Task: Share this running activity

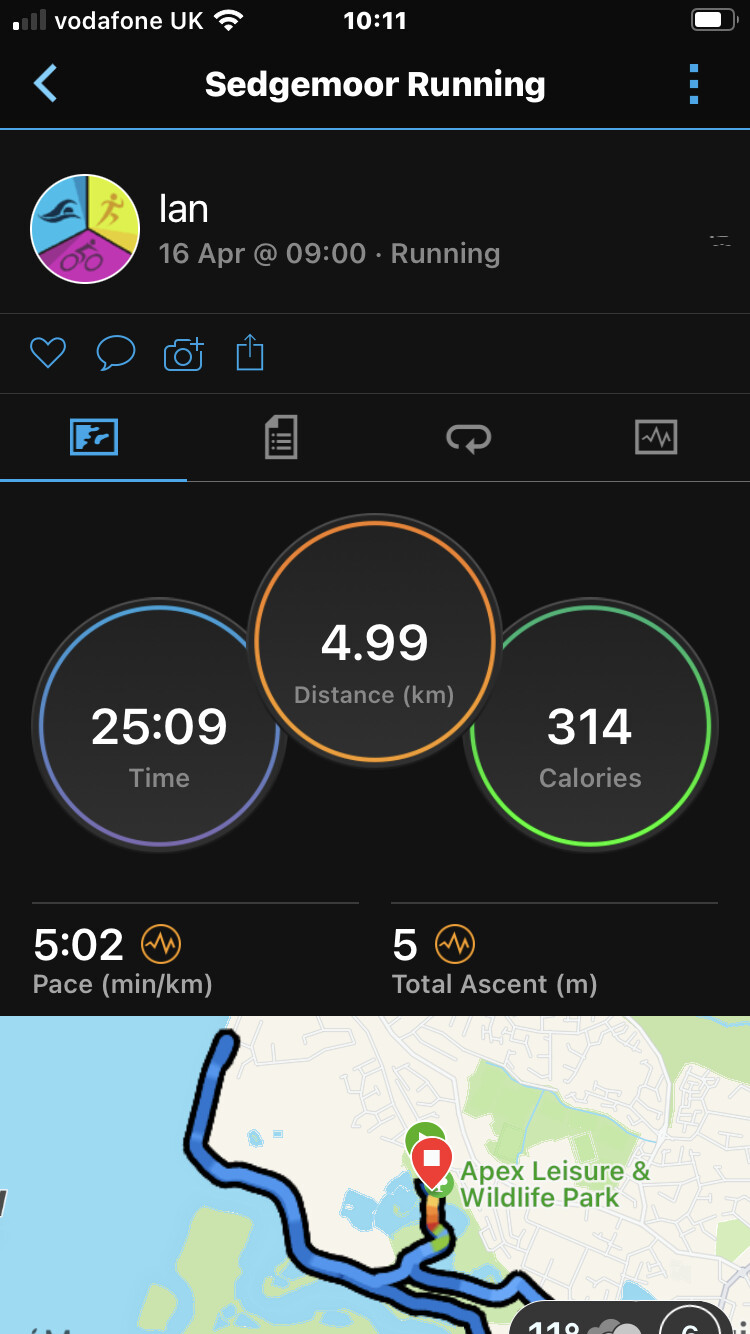Action: (x=250, y=353)
